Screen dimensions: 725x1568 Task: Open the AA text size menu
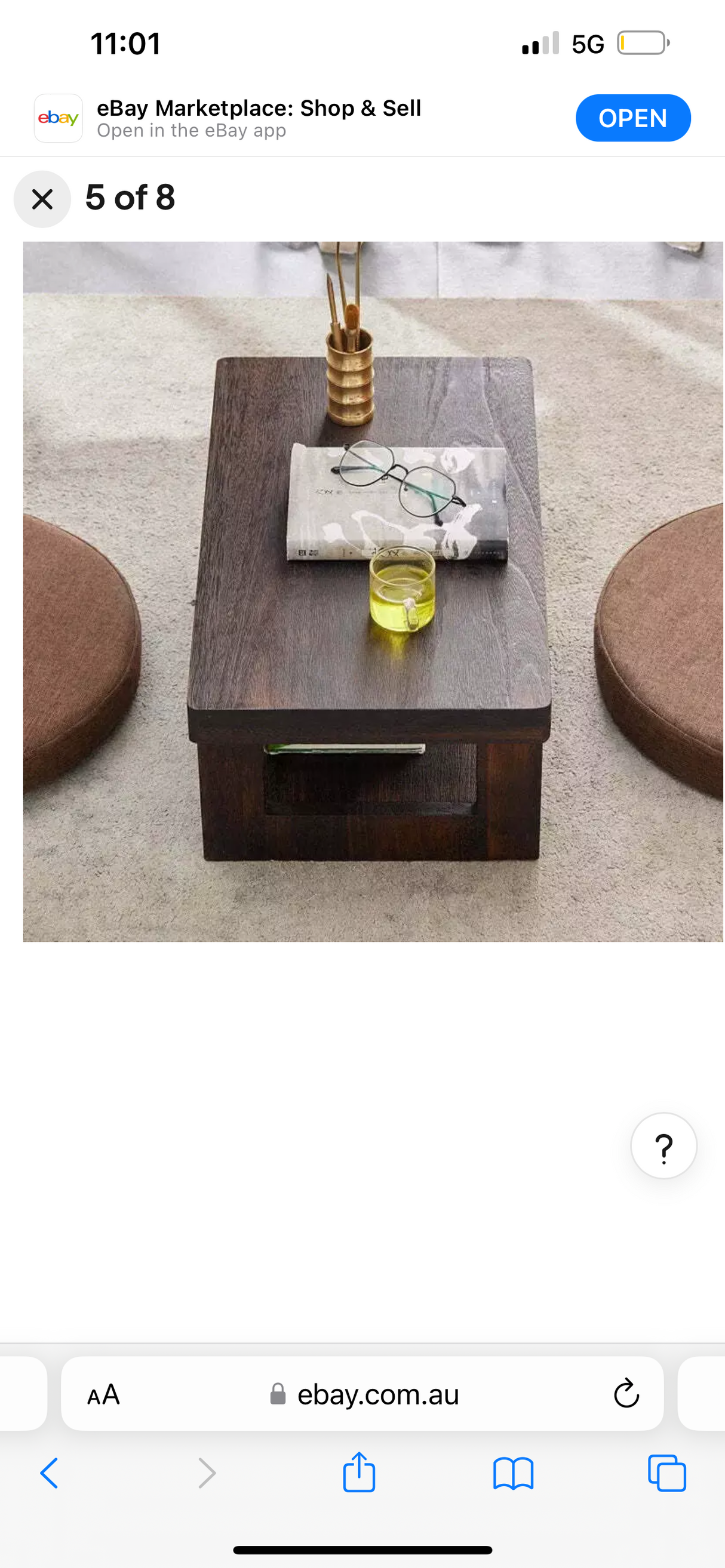[102, 1395]
